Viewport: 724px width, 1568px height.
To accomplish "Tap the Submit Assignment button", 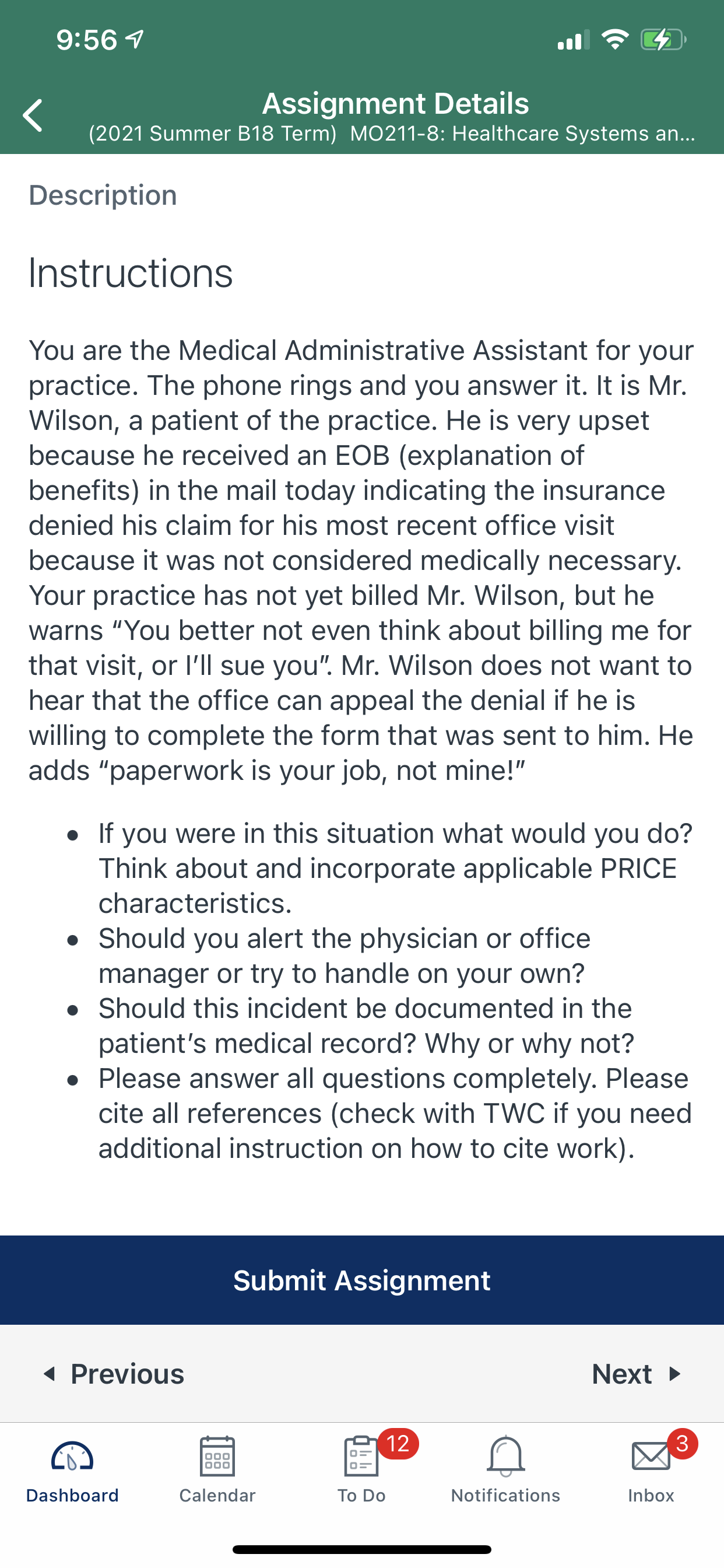I will pyautogui.click(x=362, y=1280).
